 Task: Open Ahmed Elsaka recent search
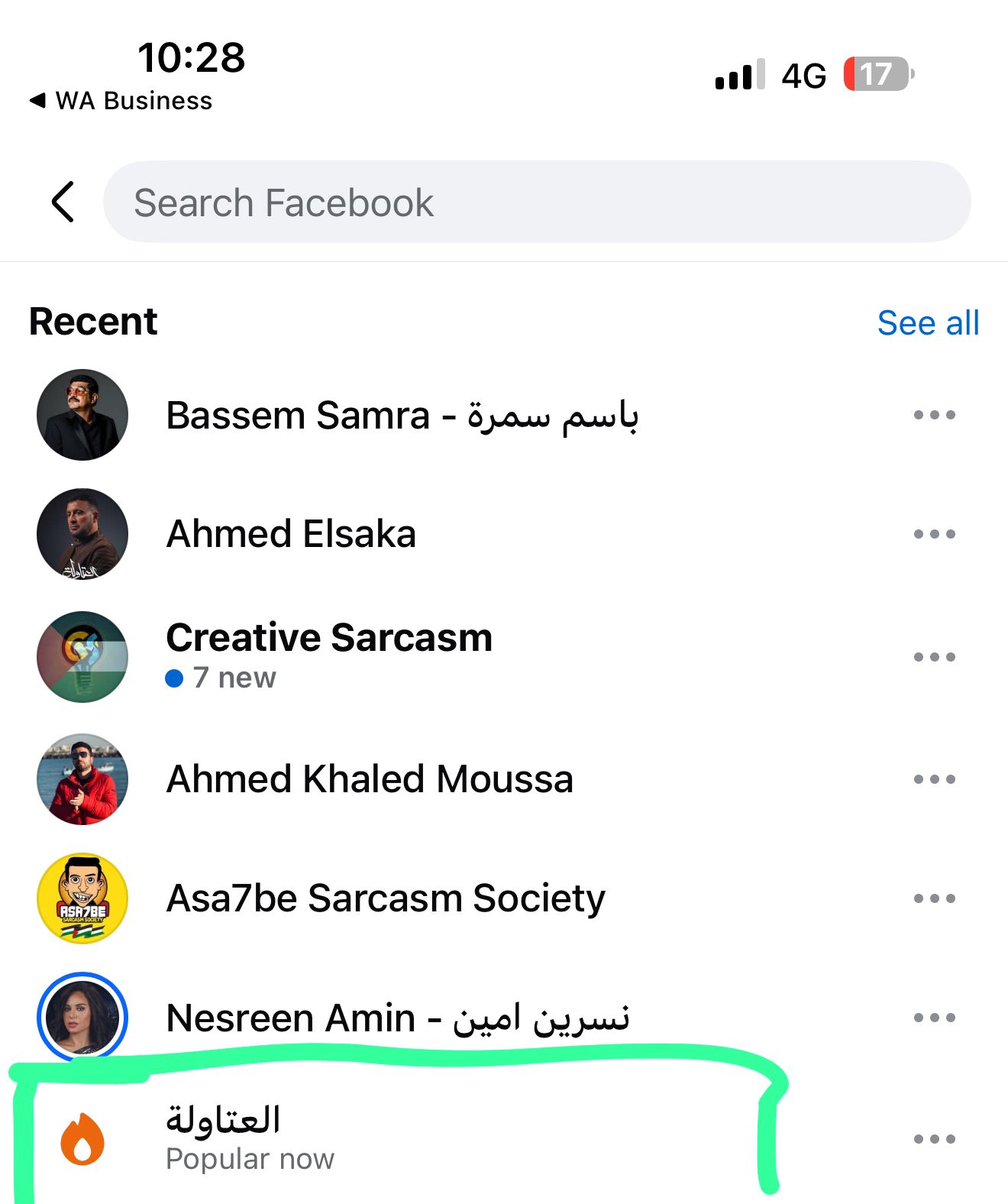pyautogui.click(x=291, y=534)
